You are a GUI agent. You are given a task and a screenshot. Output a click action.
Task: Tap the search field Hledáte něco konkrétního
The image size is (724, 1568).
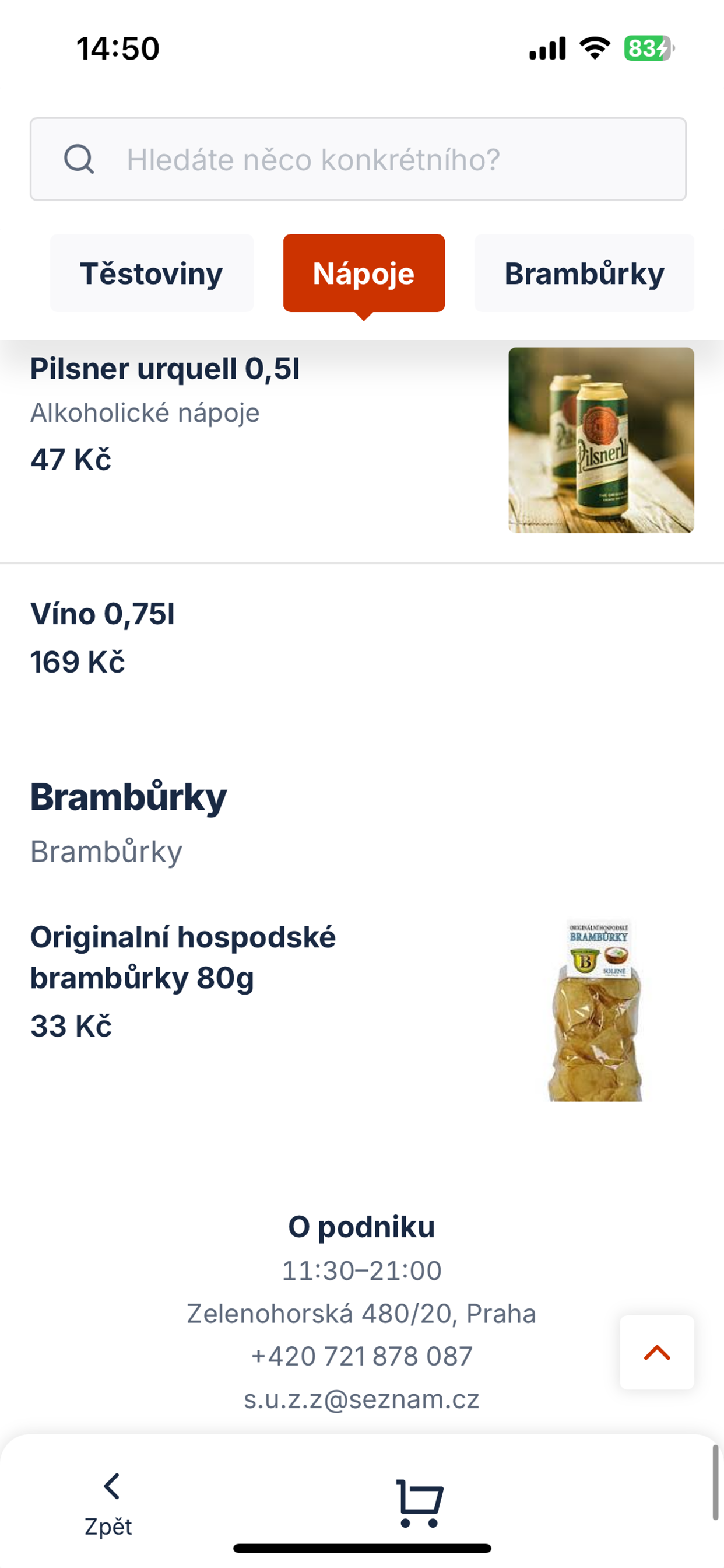[359, 159]
